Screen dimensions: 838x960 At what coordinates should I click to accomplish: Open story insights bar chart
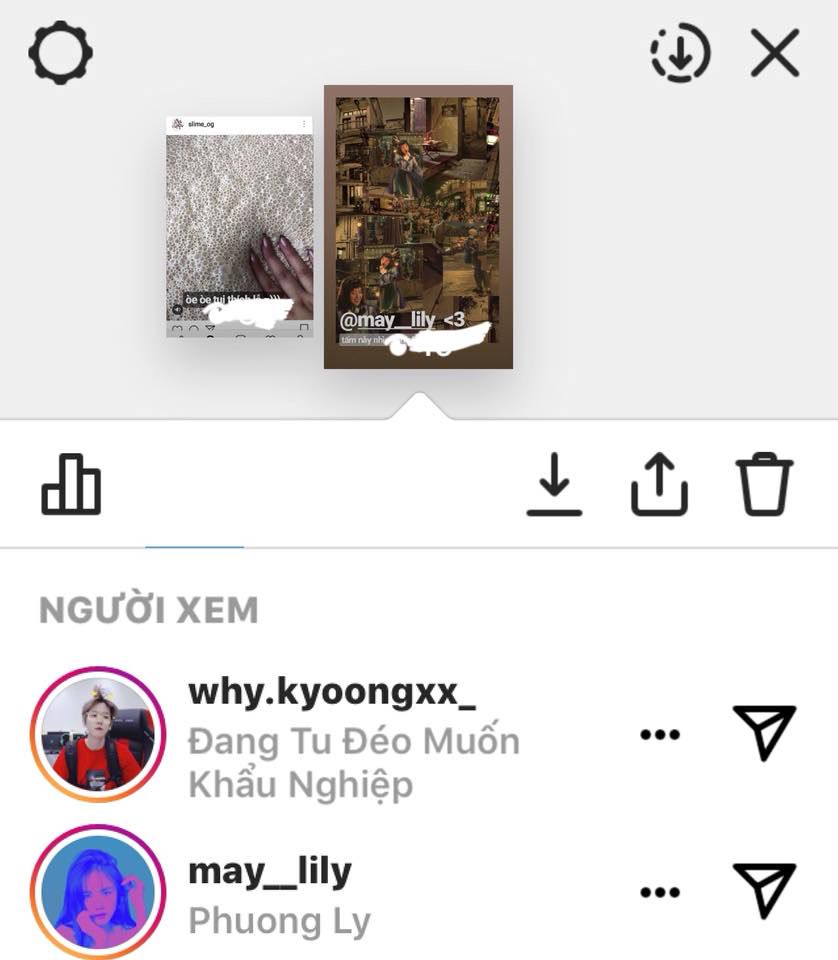click(x=71, y=485)
